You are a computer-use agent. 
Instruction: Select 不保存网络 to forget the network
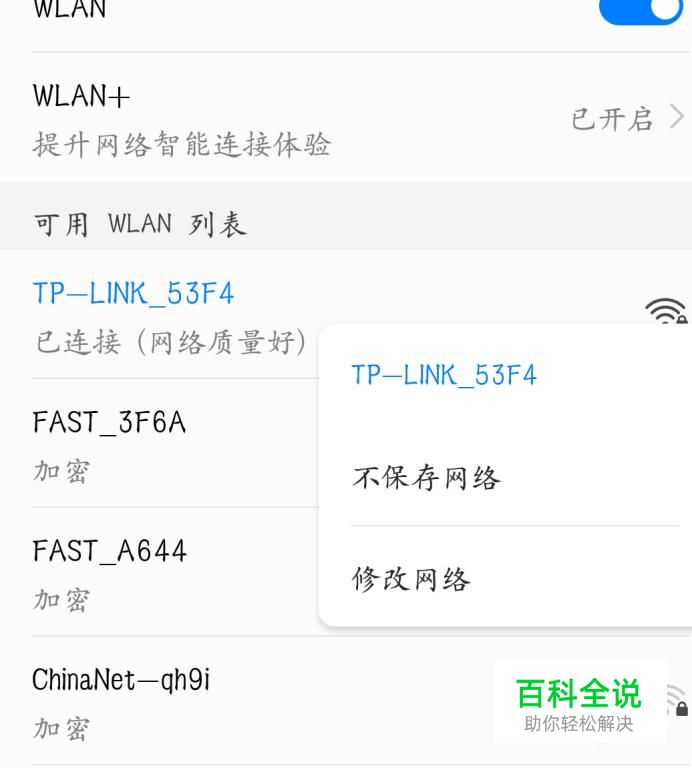[426, 478]
